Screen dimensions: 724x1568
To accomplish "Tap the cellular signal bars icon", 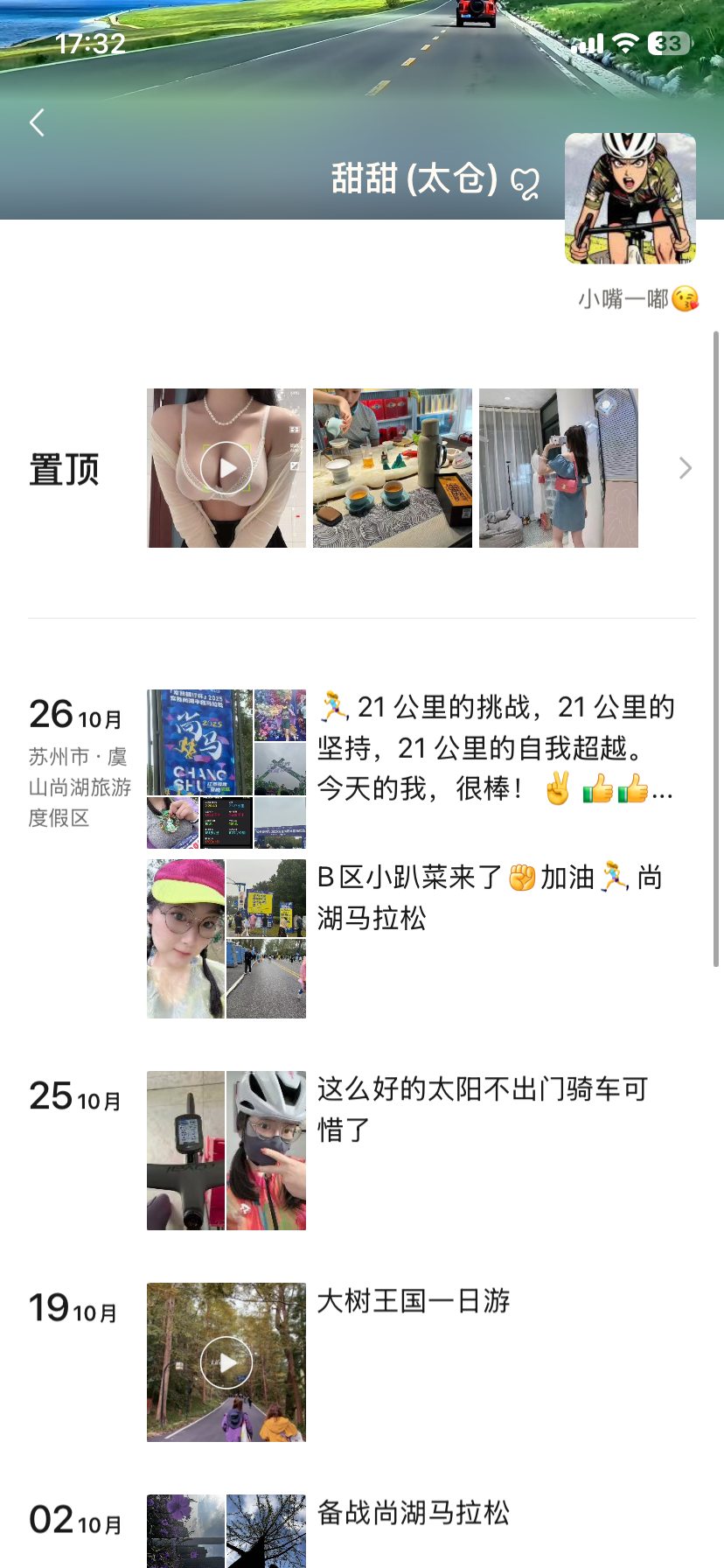I will [x=588, y=41].
